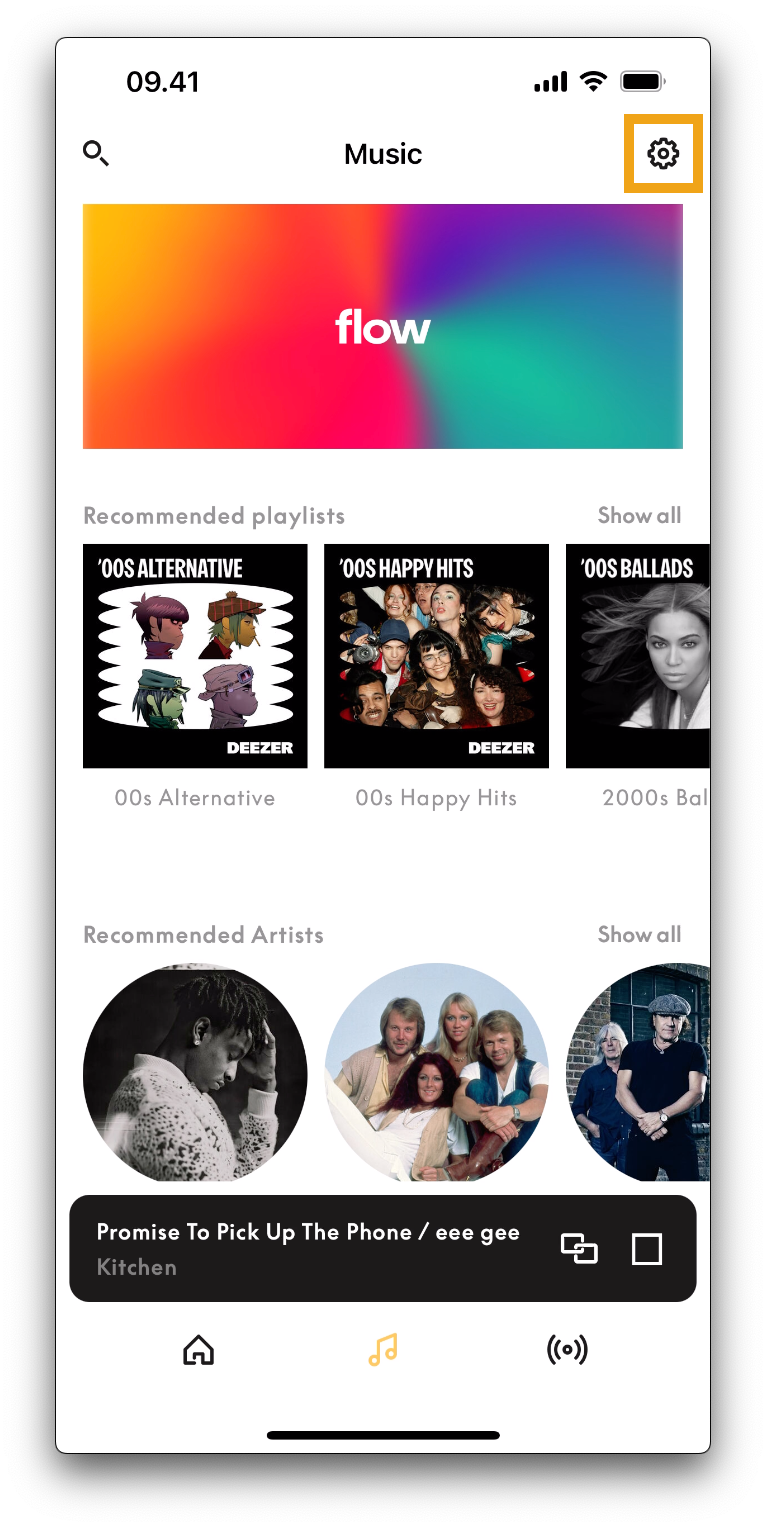Select the '00s Alternative playlist cover

click(x=195, y=656)
